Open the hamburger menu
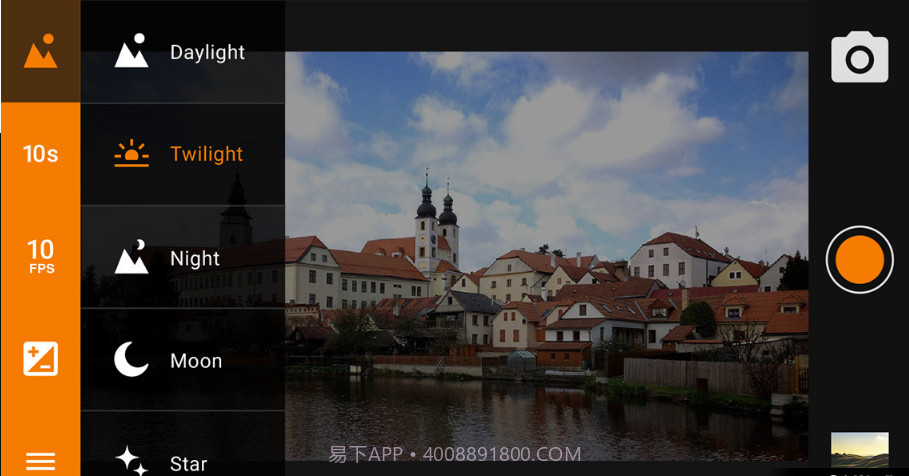Viewport: 909px width, 476px height. (40, 460)
